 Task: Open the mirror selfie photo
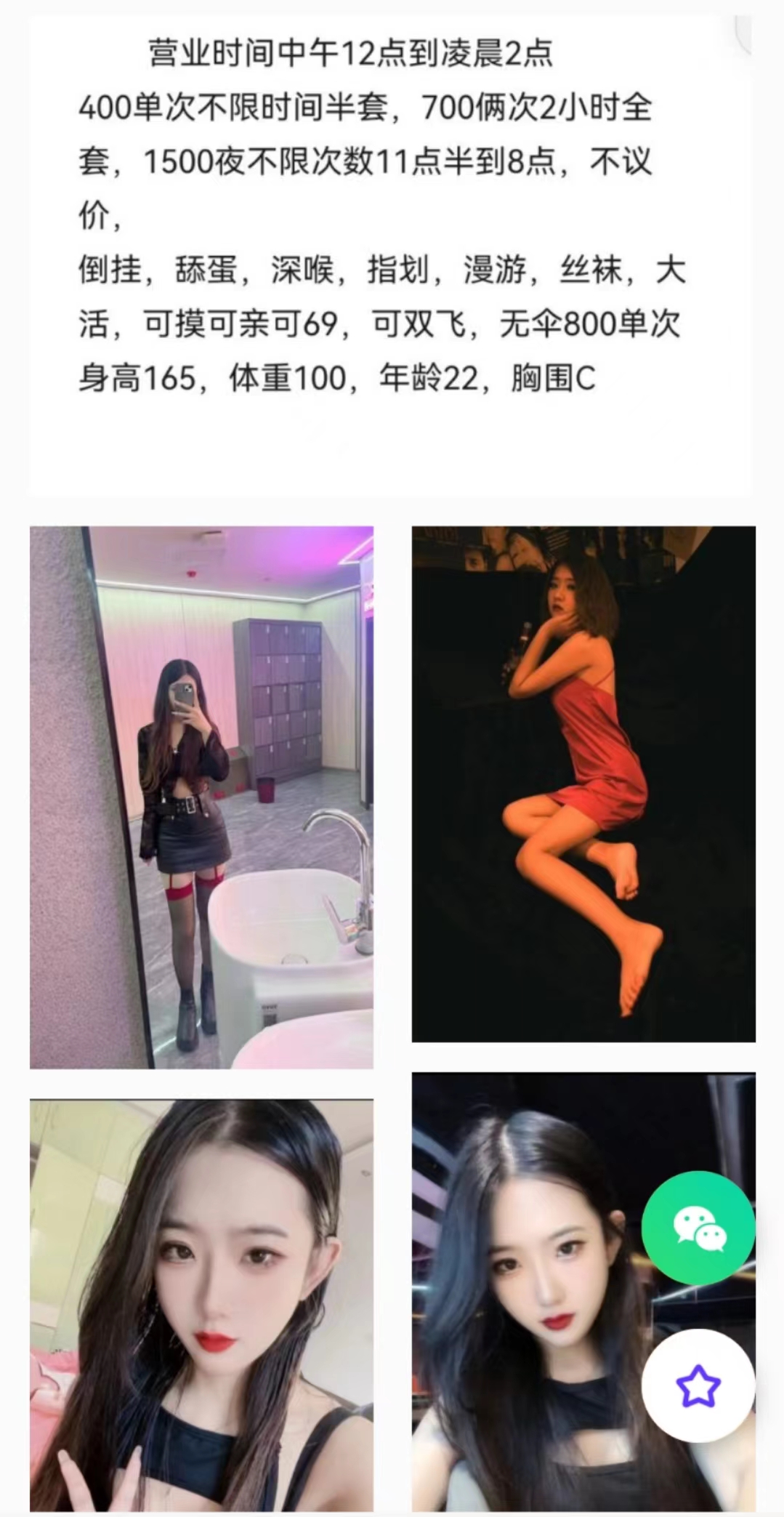click(201, 797)
